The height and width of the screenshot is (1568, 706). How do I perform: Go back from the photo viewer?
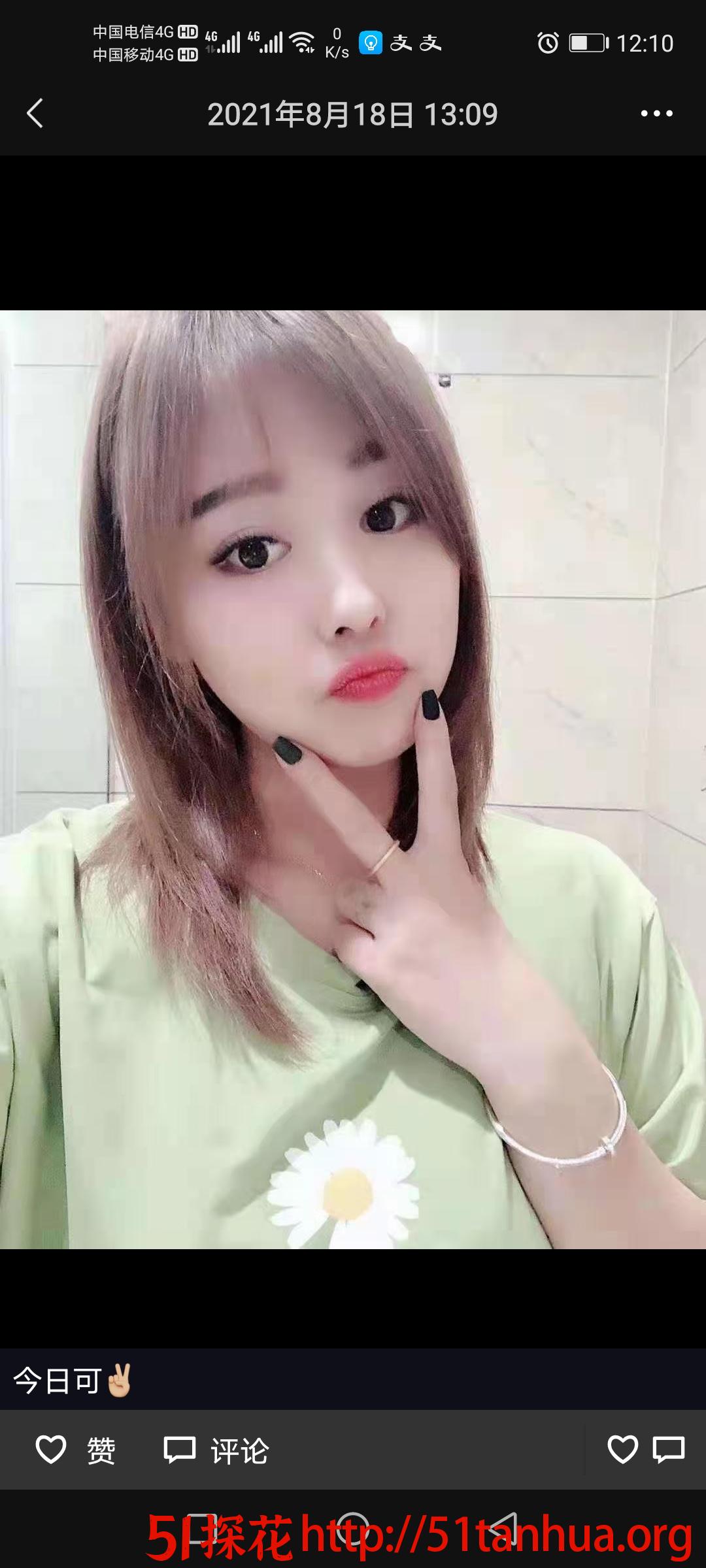35,114
